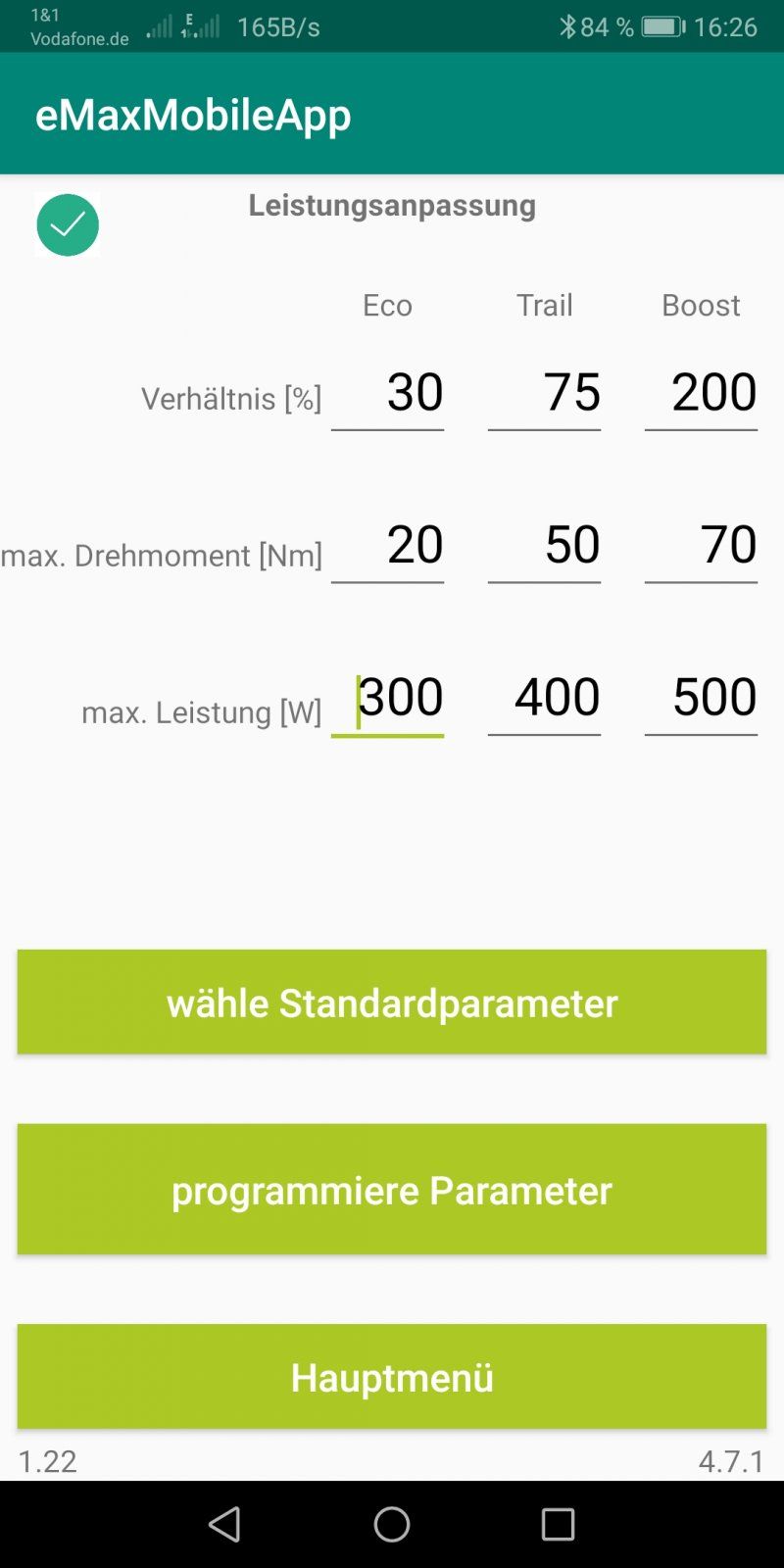784x1568 pixels.
Task: Return to the Hauptmenü
Action: tap(392, 1376)
